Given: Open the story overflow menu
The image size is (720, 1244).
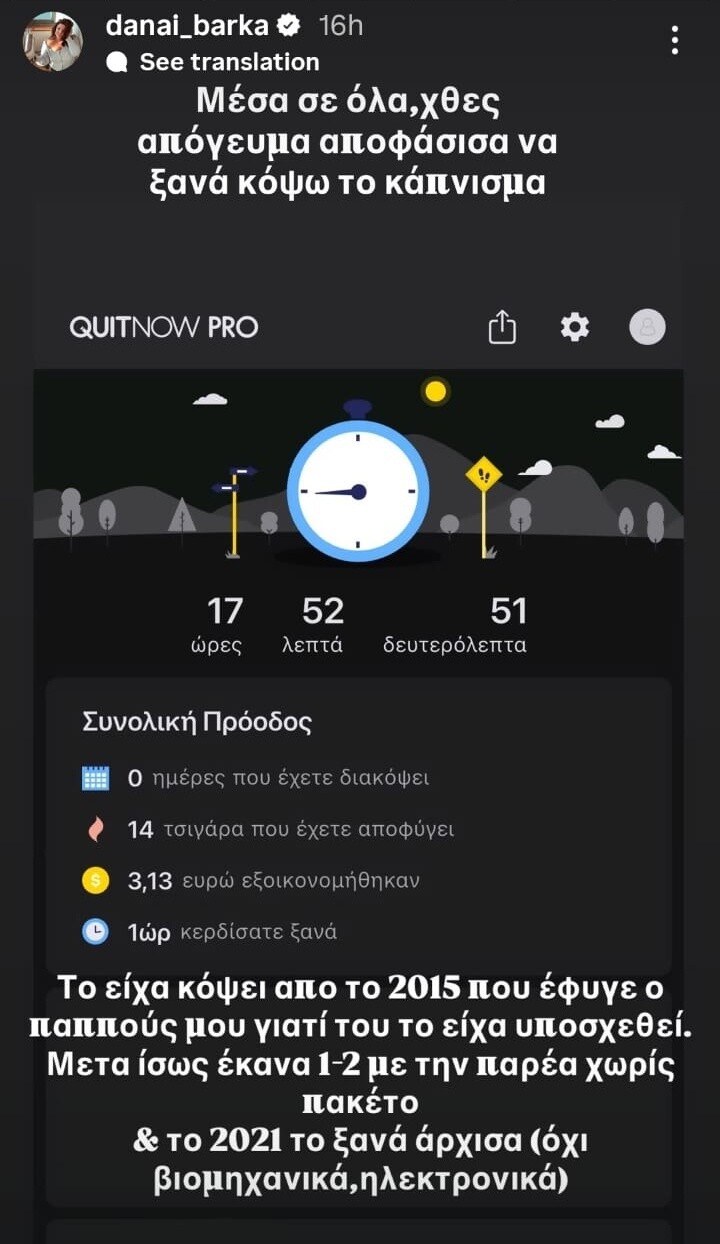Looking at the screenshot, I should pyautogui.click(x=676, y=40).
